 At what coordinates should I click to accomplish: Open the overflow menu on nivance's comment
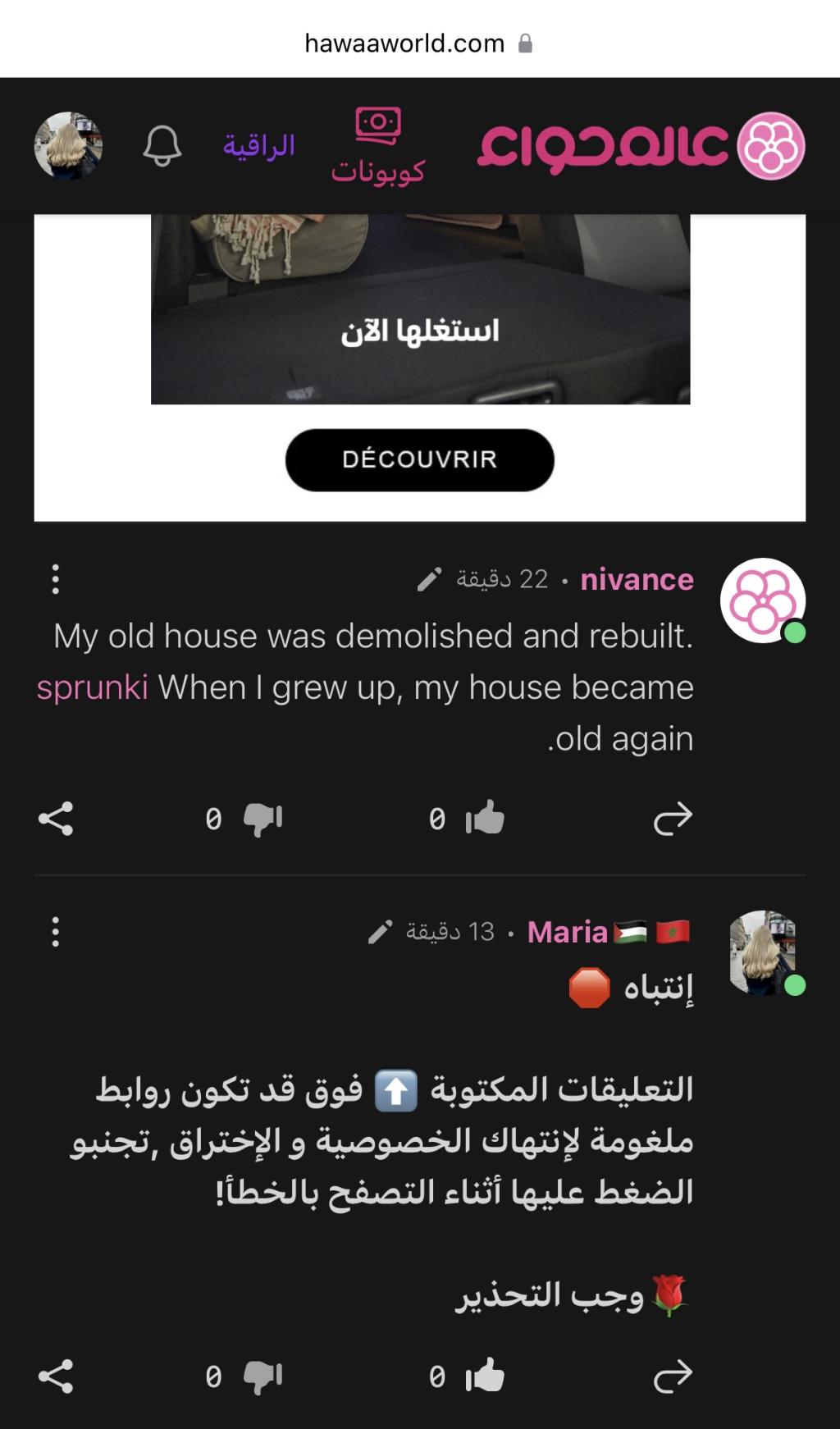coord(55,579)
